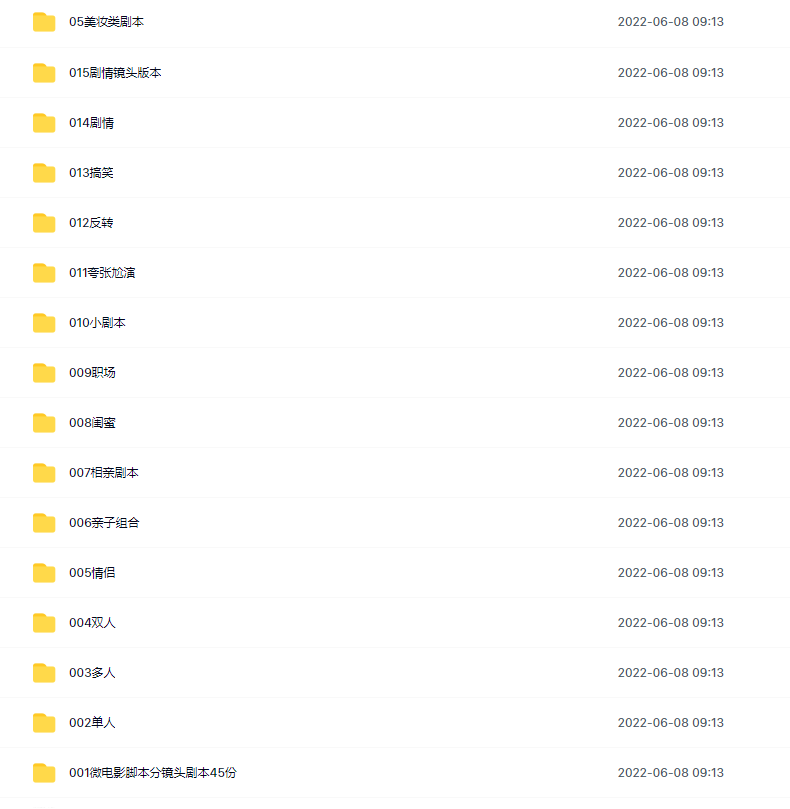Click the folder icon beside 013搞笑
790x809 pixels.
coord(44,172)
